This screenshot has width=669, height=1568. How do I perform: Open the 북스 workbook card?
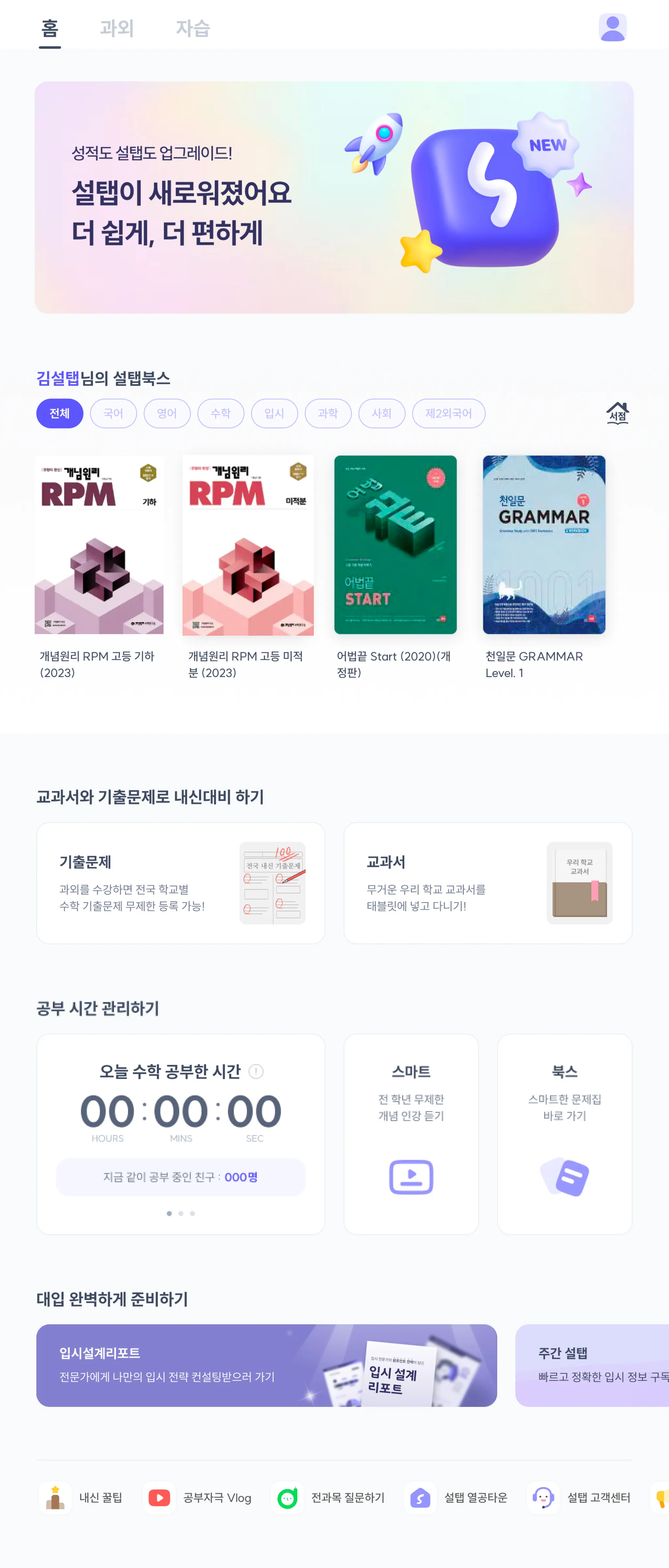(564, 1133)
